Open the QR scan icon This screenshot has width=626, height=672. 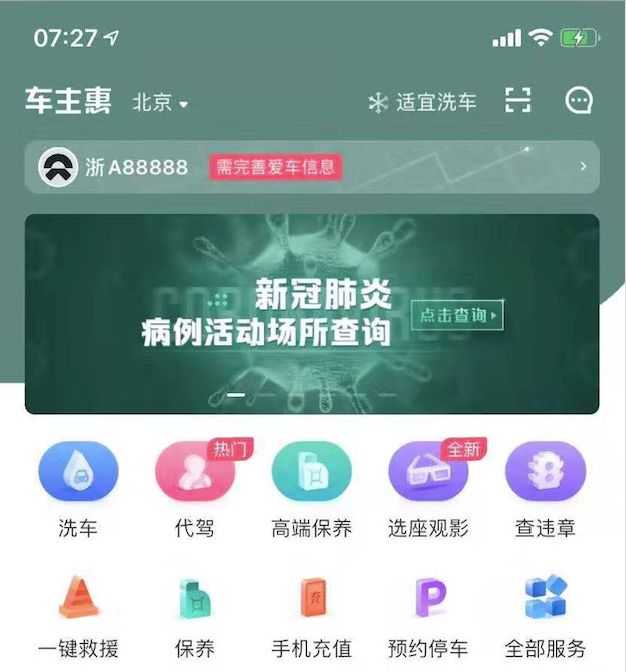[x=518, y=100]
